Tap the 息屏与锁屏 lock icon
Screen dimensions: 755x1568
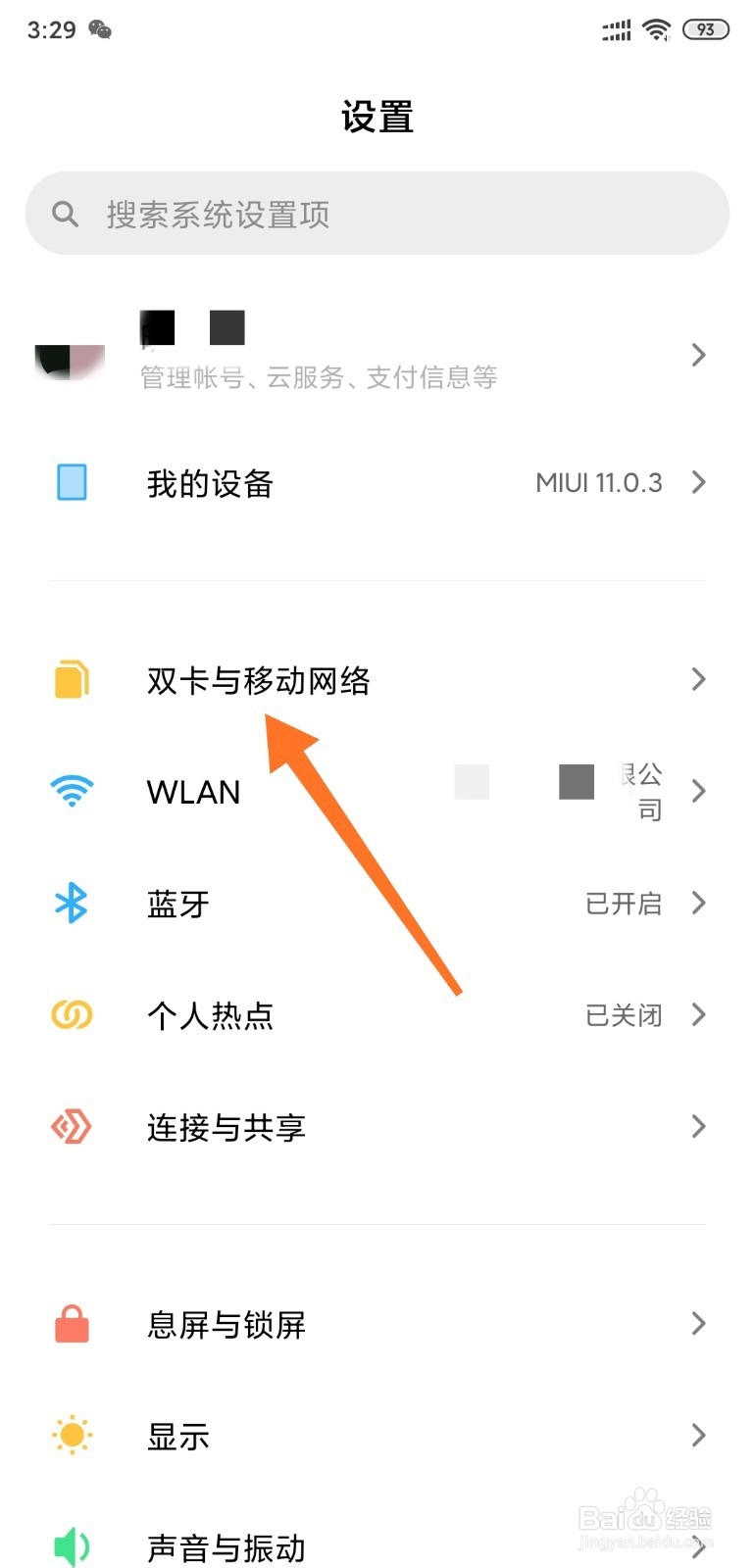(x=70, y=1325)
